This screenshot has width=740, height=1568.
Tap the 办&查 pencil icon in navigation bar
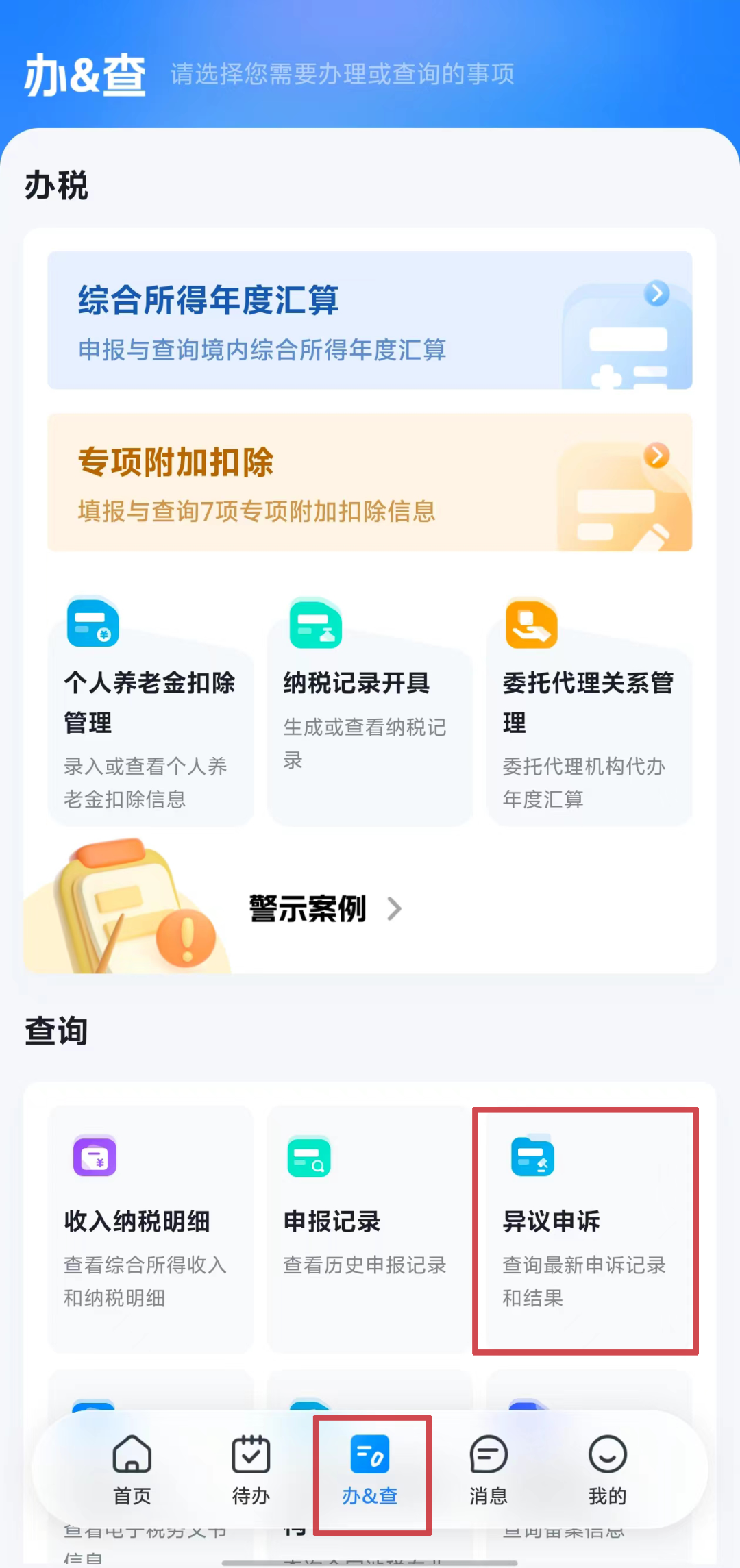click(371, 1454)
